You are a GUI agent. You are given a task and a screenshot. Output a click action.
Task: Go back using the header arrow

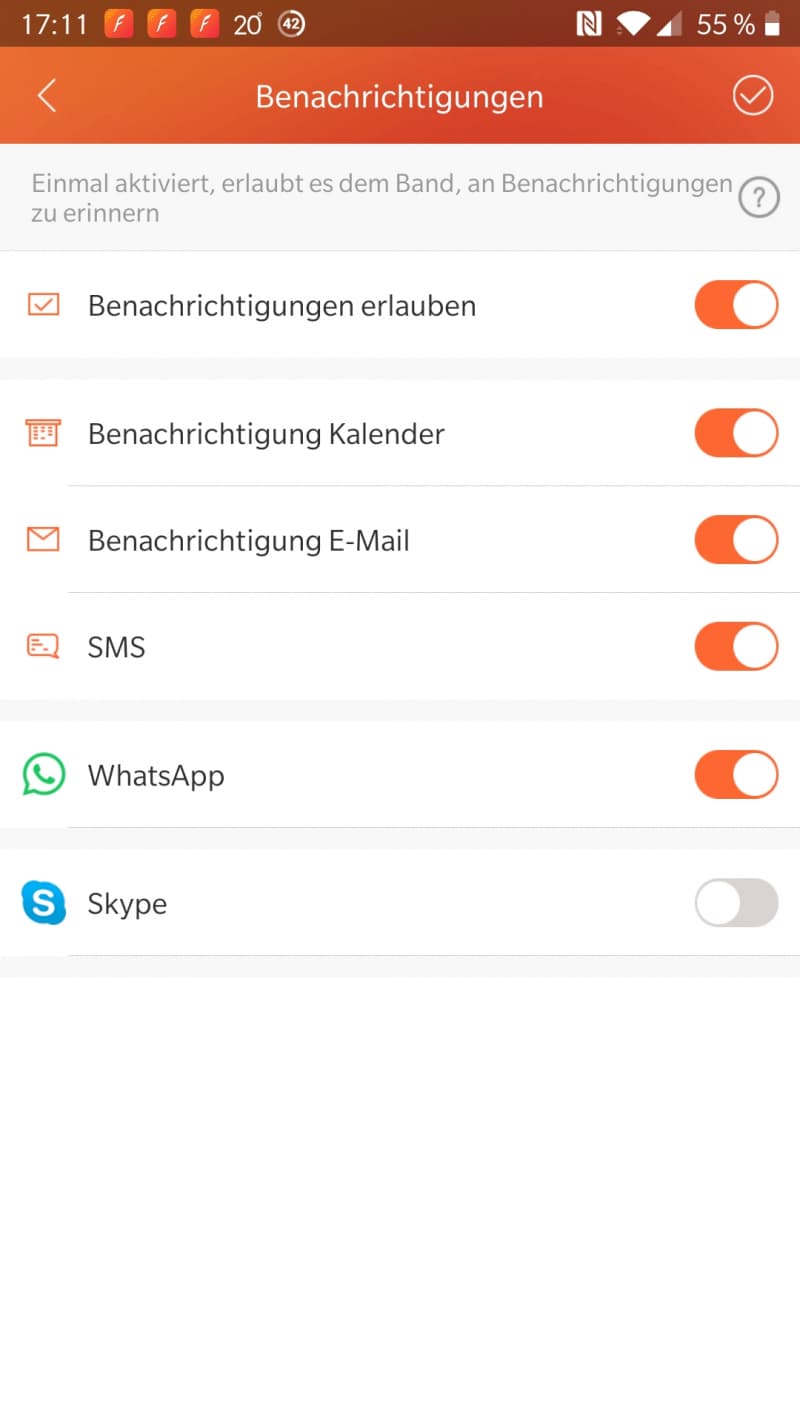[47, 96]
